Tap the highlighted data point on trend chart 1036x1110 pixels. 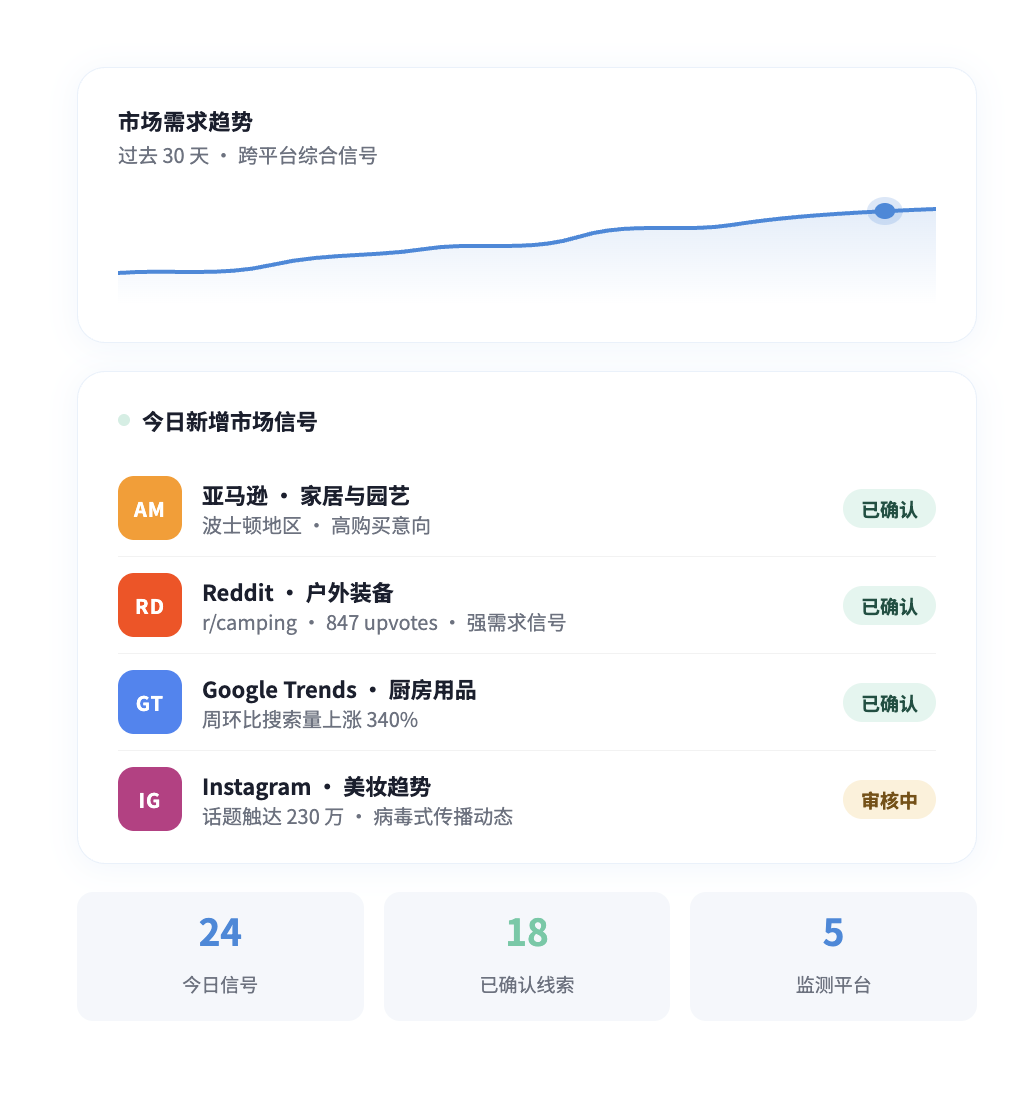point(884,211)
